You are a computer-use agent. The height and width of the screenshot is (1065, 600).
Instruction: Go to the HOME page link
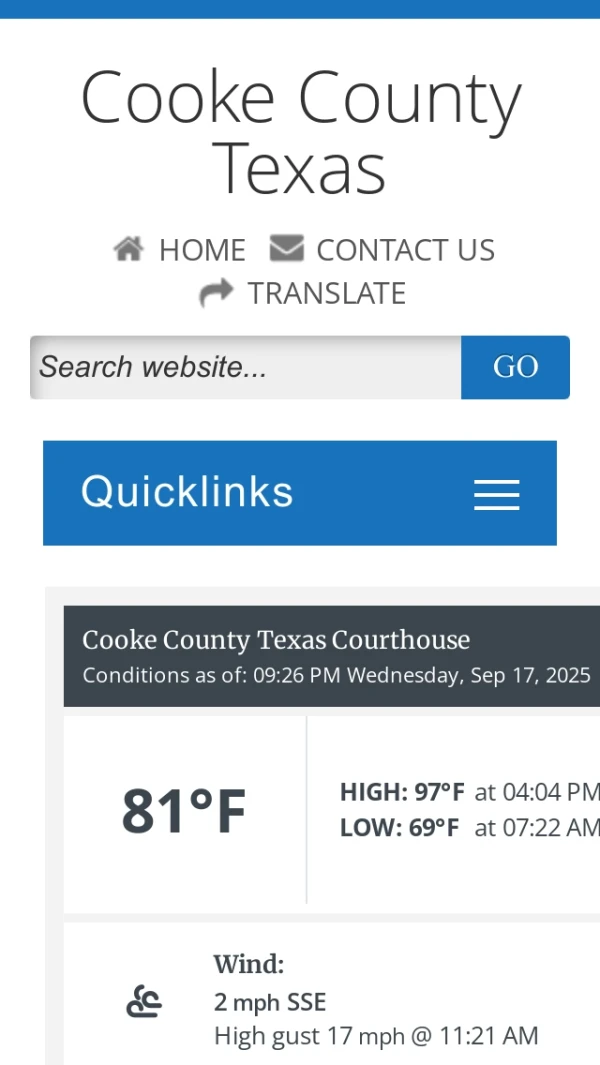click(181, 249)
